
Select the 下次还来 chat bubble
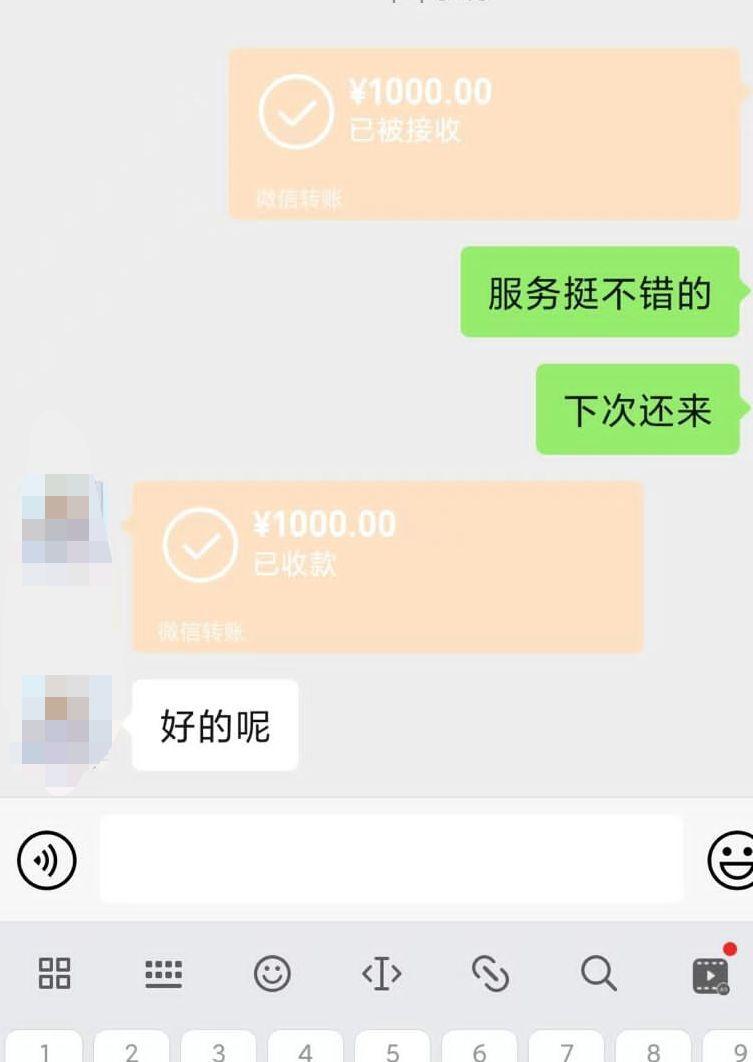tap(636, 409)
